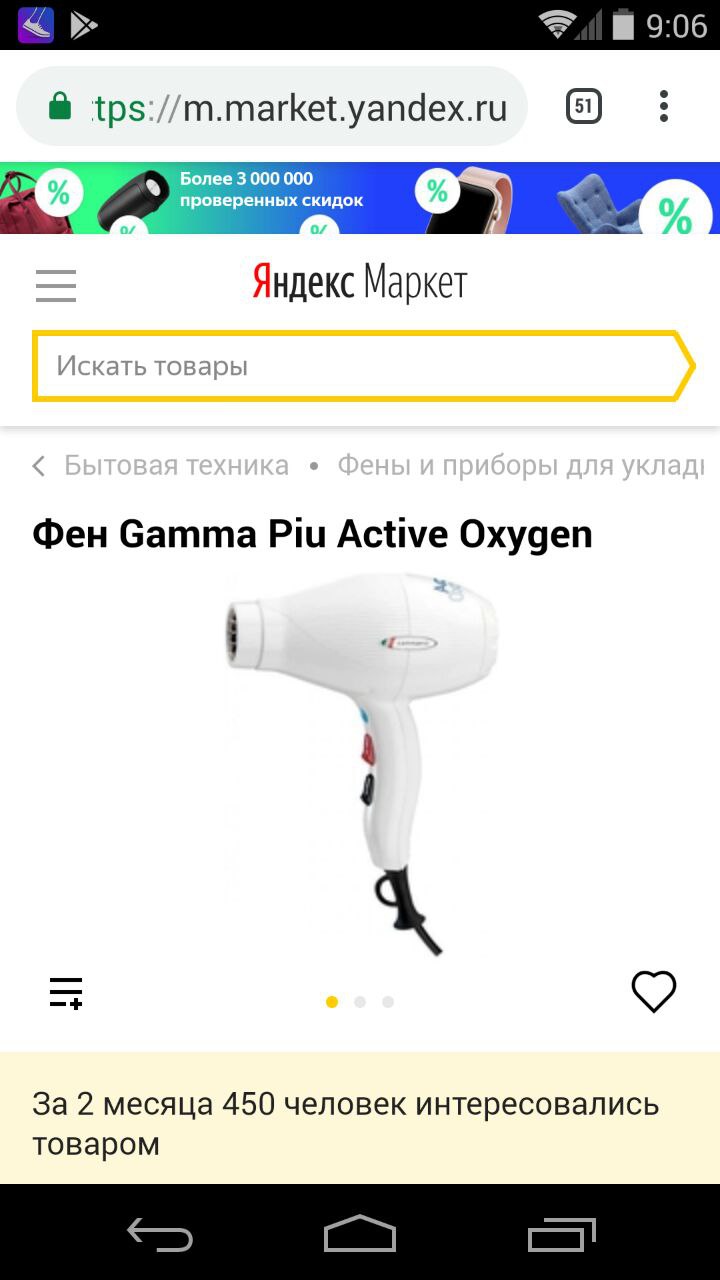Screen dimensions: 720x1280
Task: Add the hair dryer to favorites with the heart
Action: point(654,992)
